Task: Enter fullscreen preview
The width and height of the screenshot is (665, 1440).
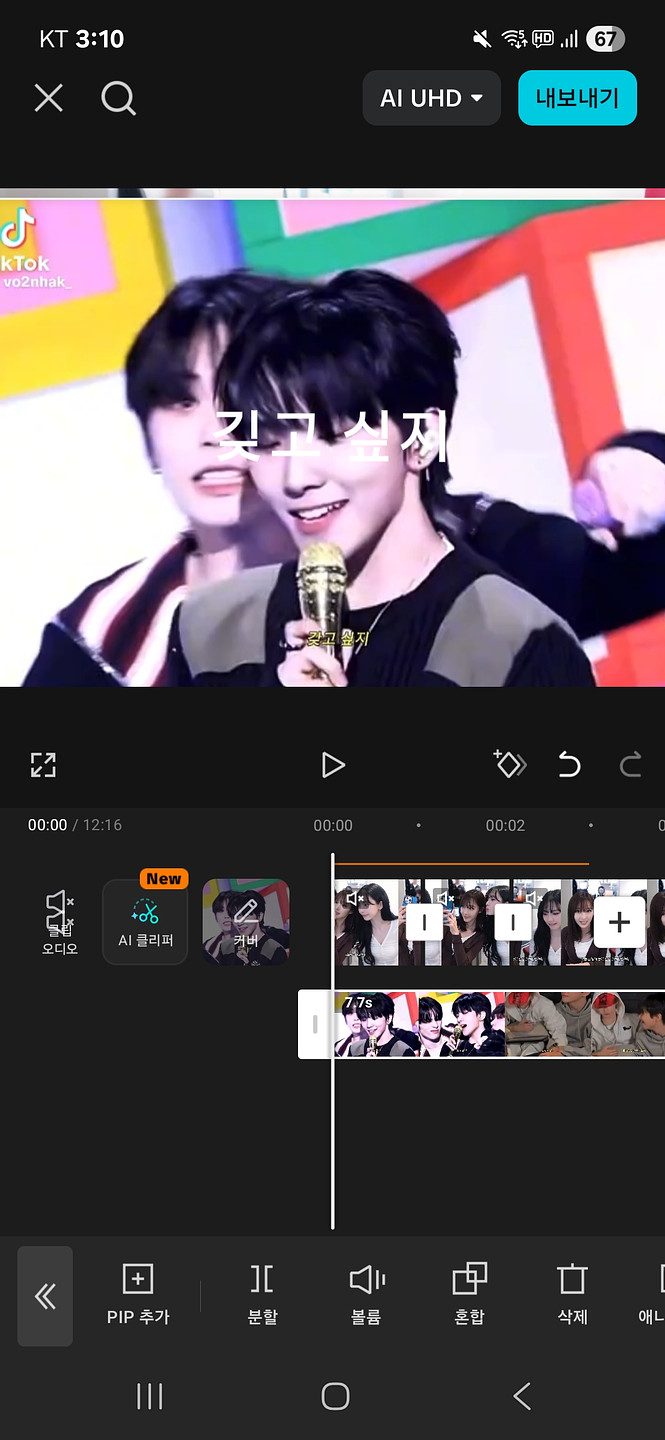Action: [43, 765]
